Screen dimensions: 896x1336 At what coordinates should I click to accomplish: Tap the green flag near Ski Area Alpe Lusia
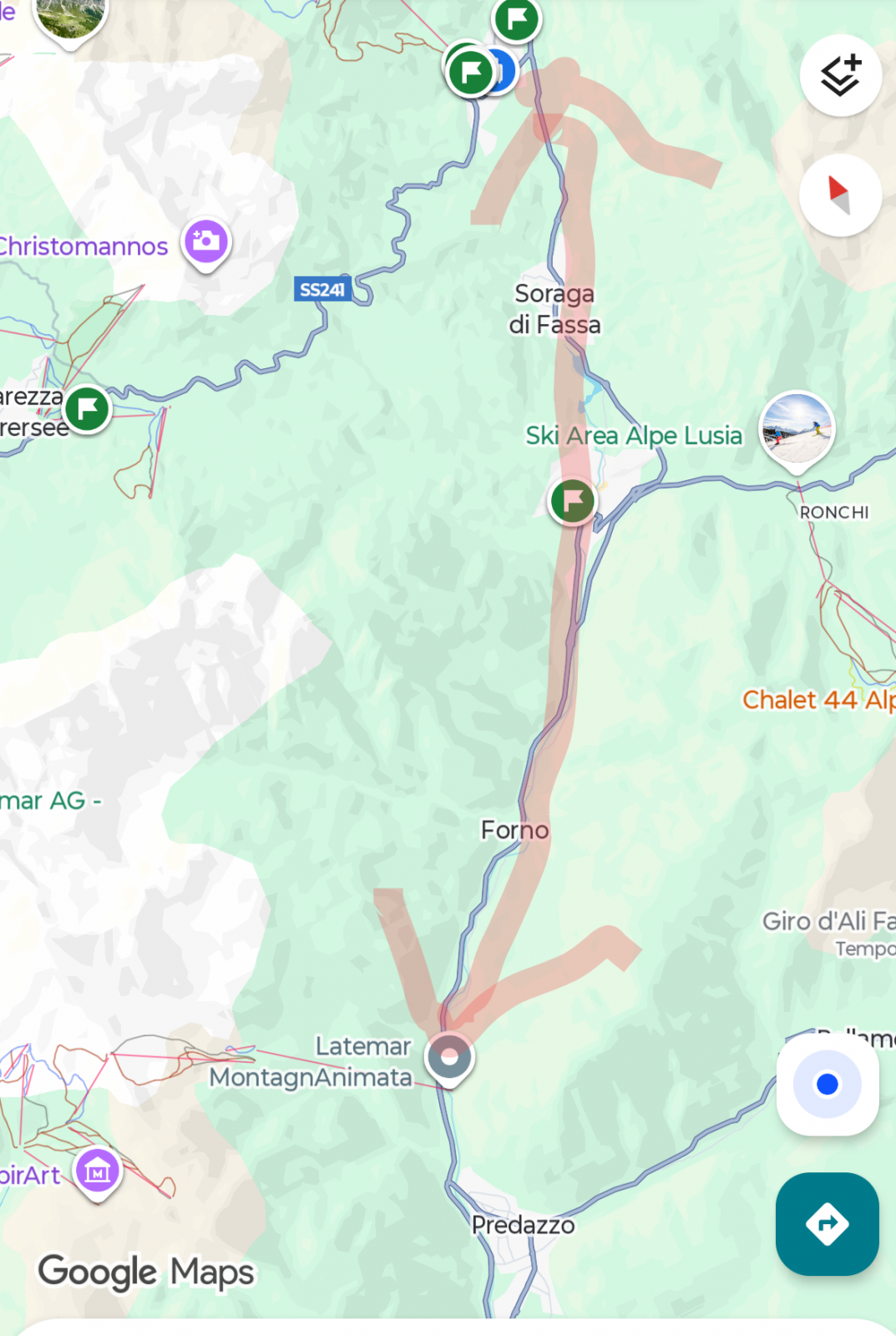573,501
